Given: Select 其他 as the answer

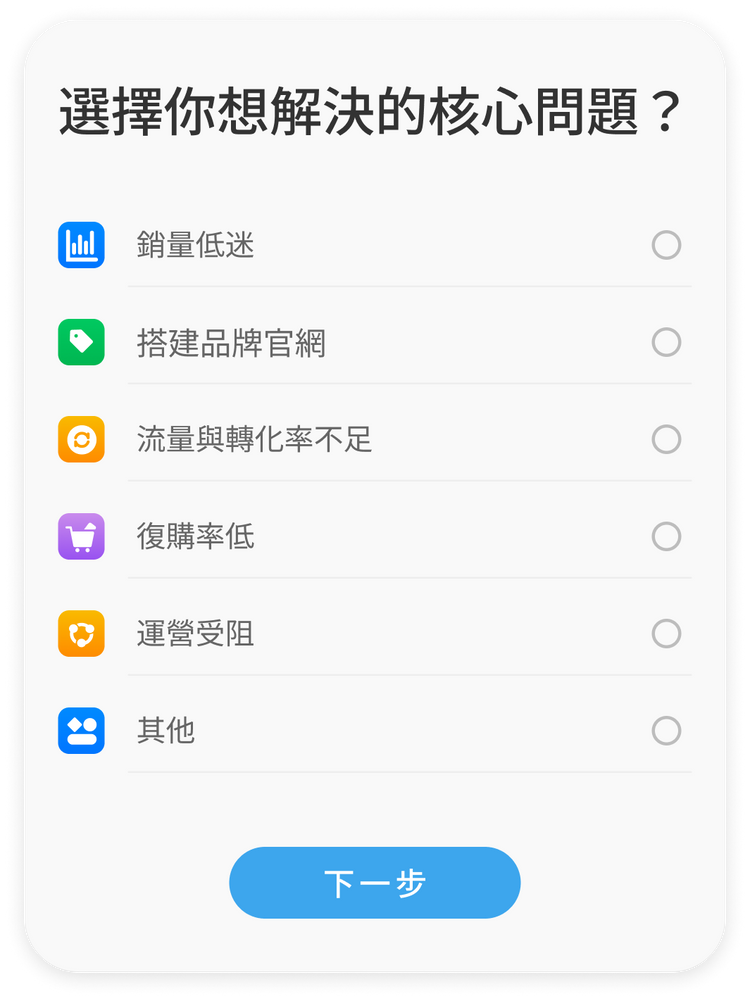Looking at the screenshot, I should [666, 730].
